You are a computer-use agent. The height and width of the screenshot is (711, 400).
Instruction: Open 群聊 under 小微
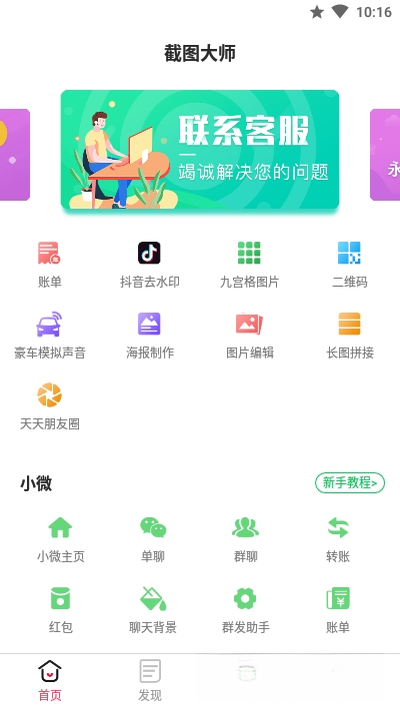point(245,540)
